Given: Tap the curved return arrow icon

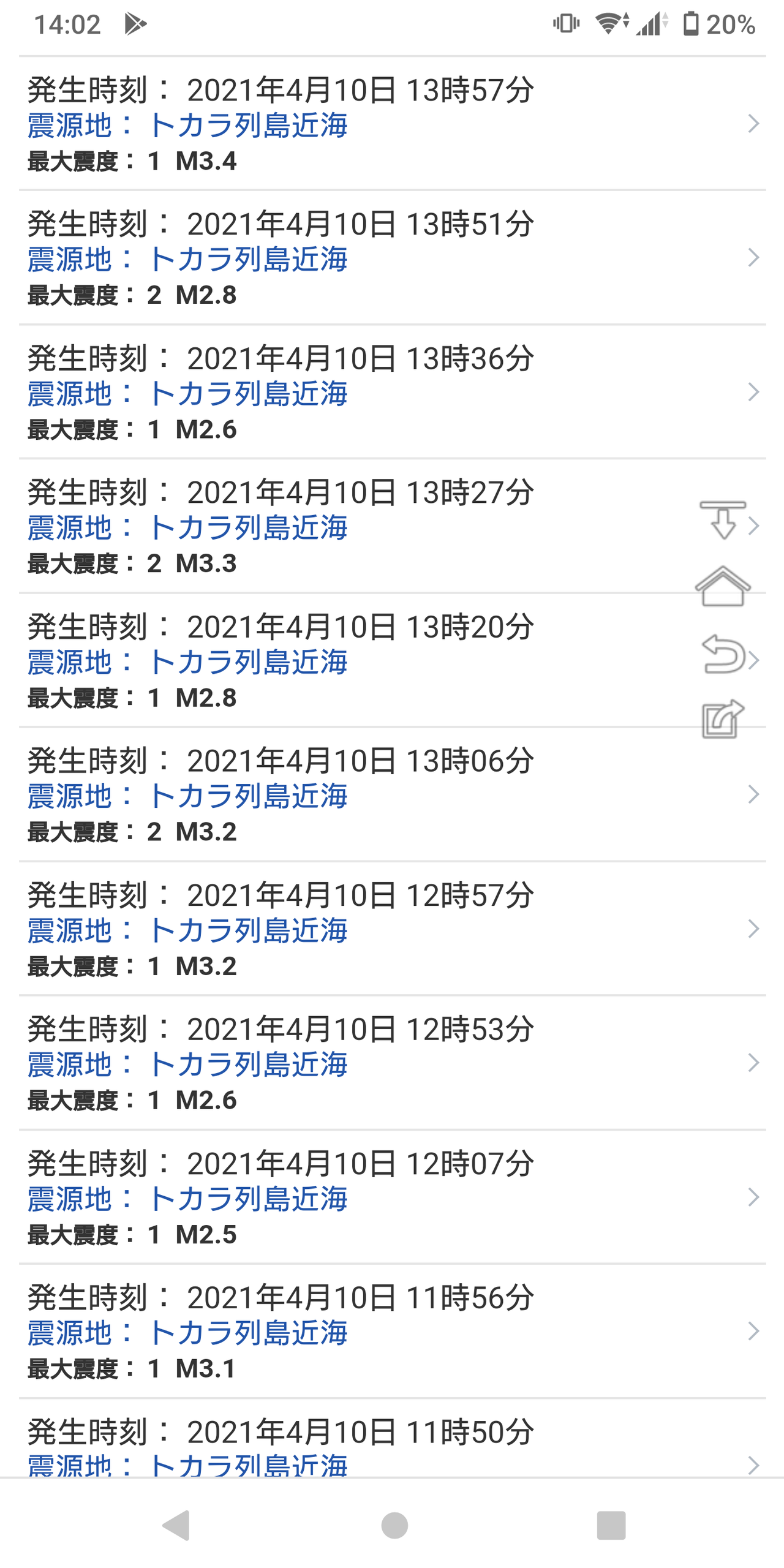Looking at the screenshot, I should (x=723, y=654).
